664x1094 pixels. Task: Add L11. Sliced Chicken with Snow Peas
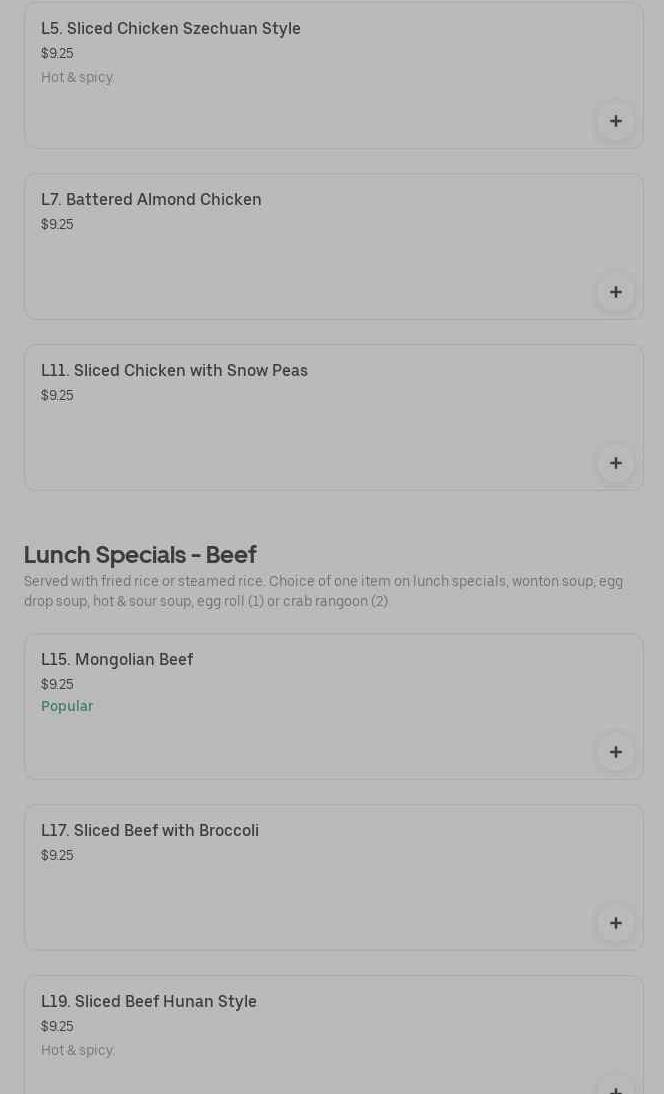[x=615, y=463]
